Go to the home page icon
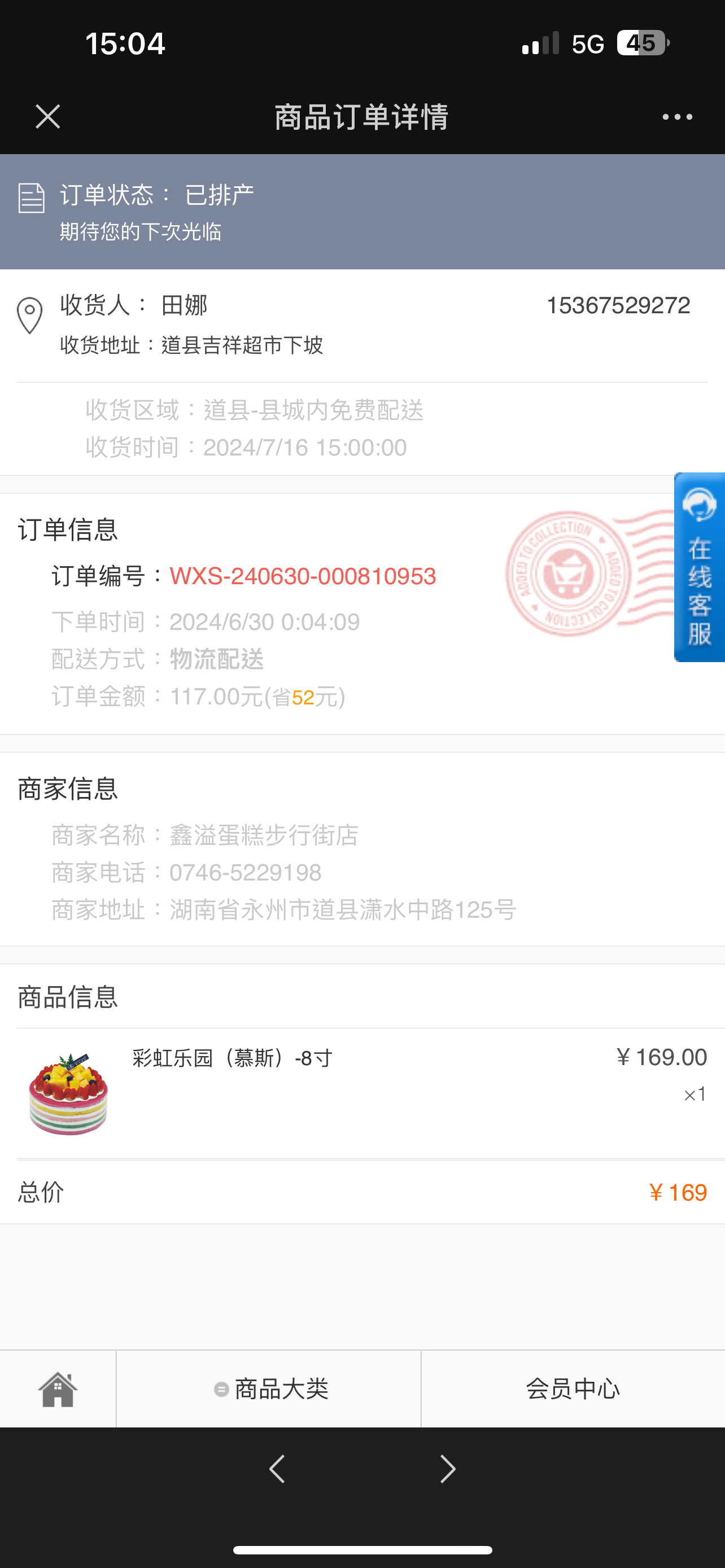This screenshot has height=1568, width=725. pos(58,1389)
